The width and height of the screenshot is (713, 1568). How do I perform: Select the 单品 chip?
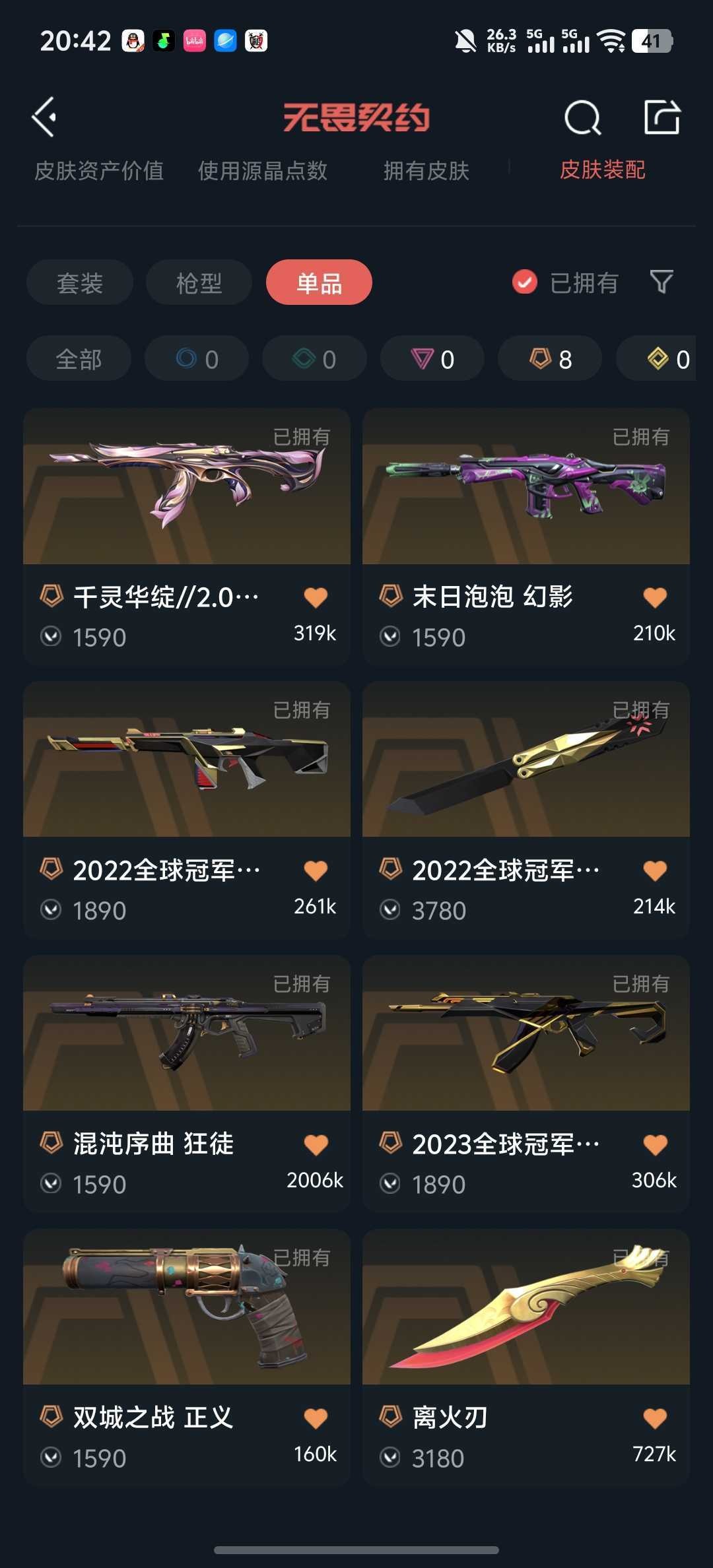319,282
